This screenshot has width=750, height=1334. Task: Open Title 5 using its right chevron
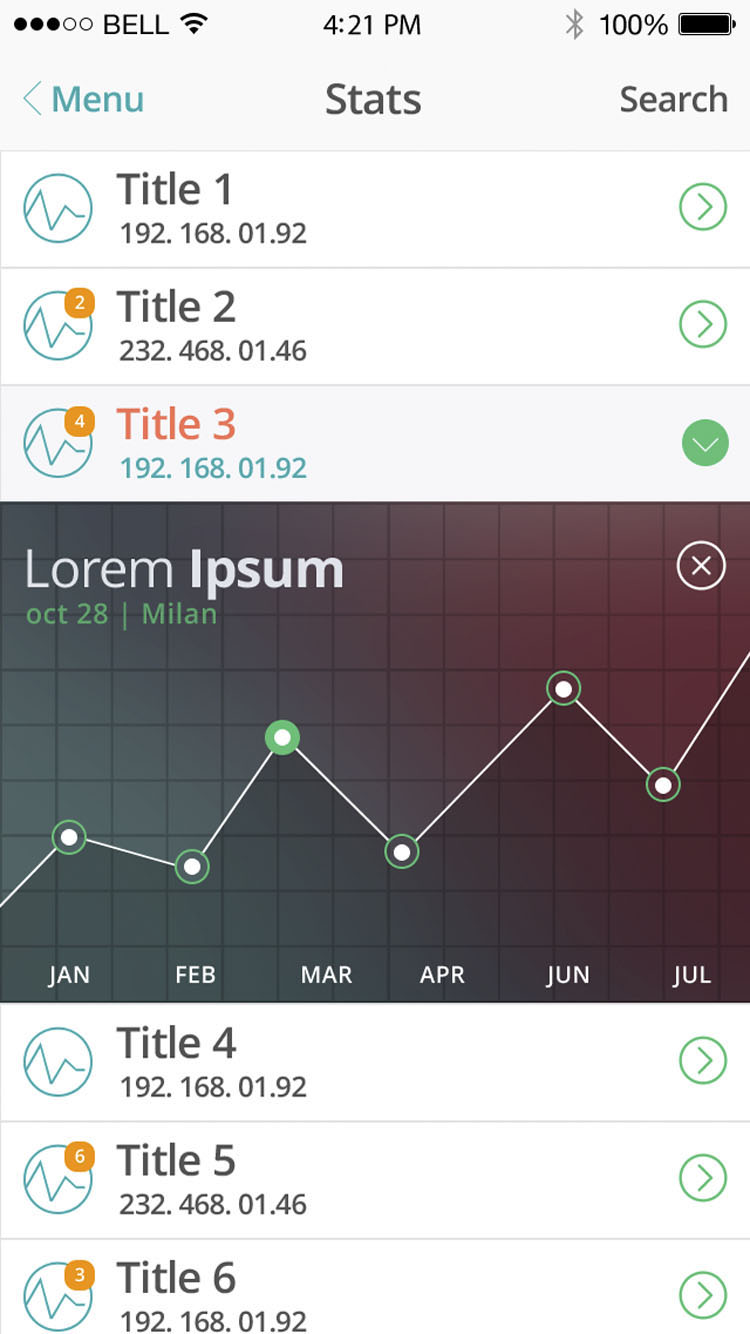click(705, 1178)
